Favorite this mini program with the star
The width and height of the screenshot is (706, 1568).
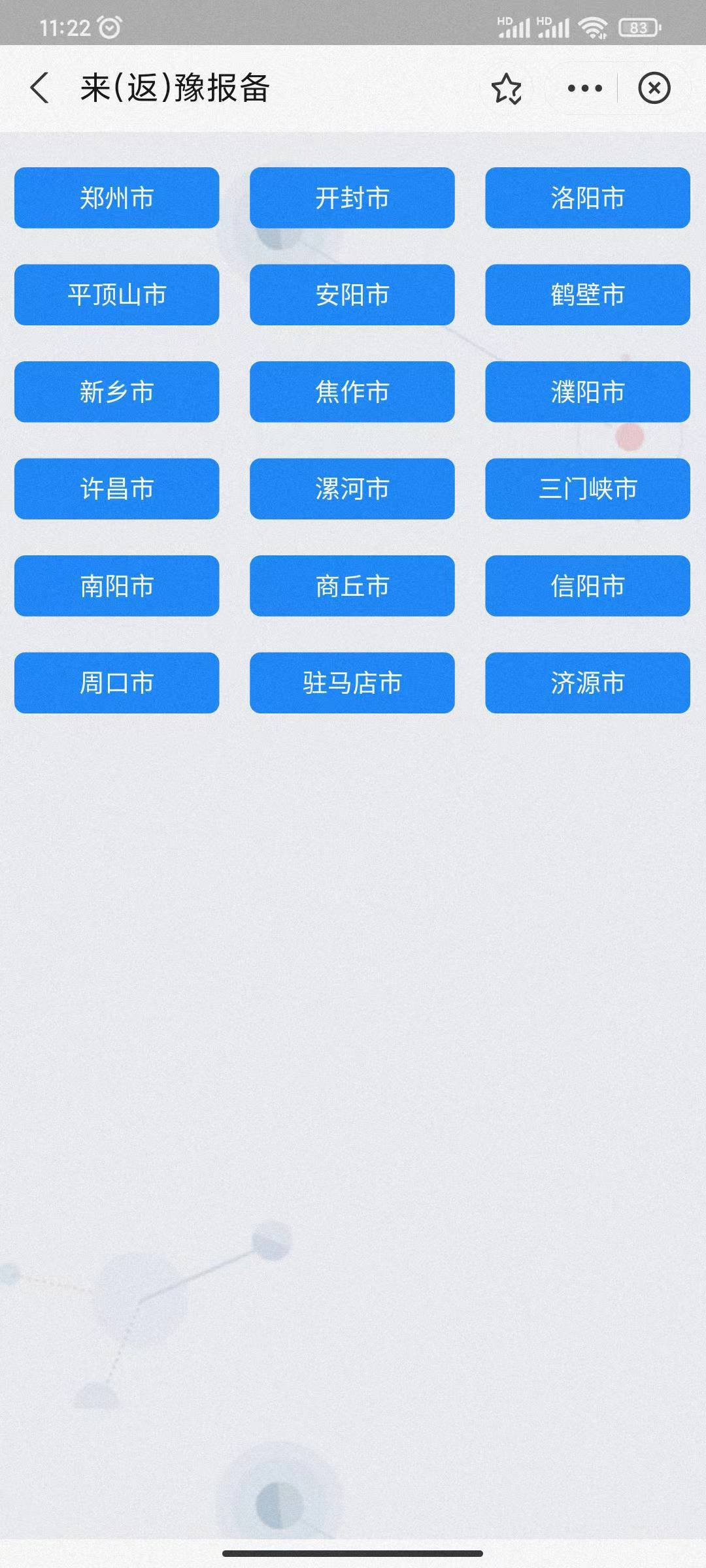tap(507, 88)
